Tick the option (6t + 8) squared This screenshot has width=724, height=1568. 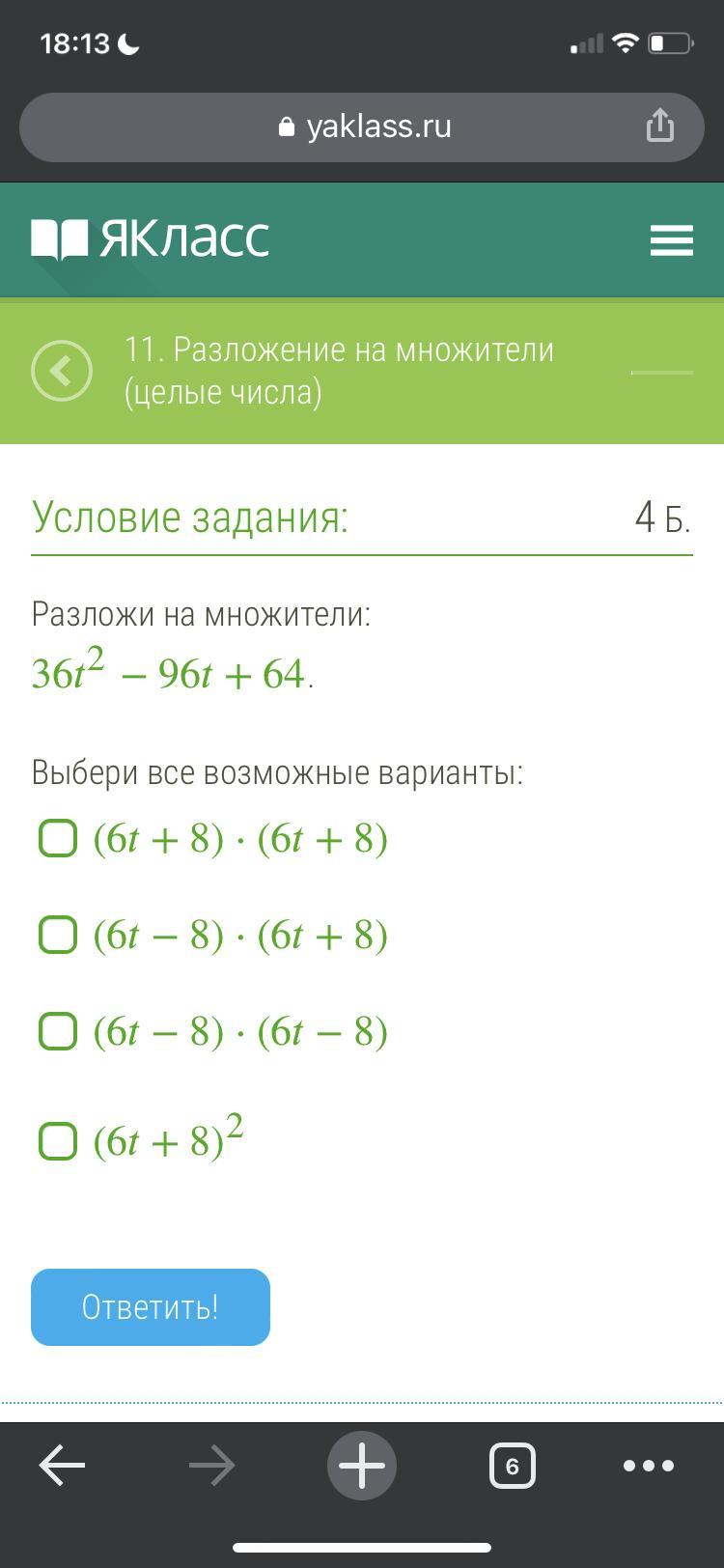58,1140
